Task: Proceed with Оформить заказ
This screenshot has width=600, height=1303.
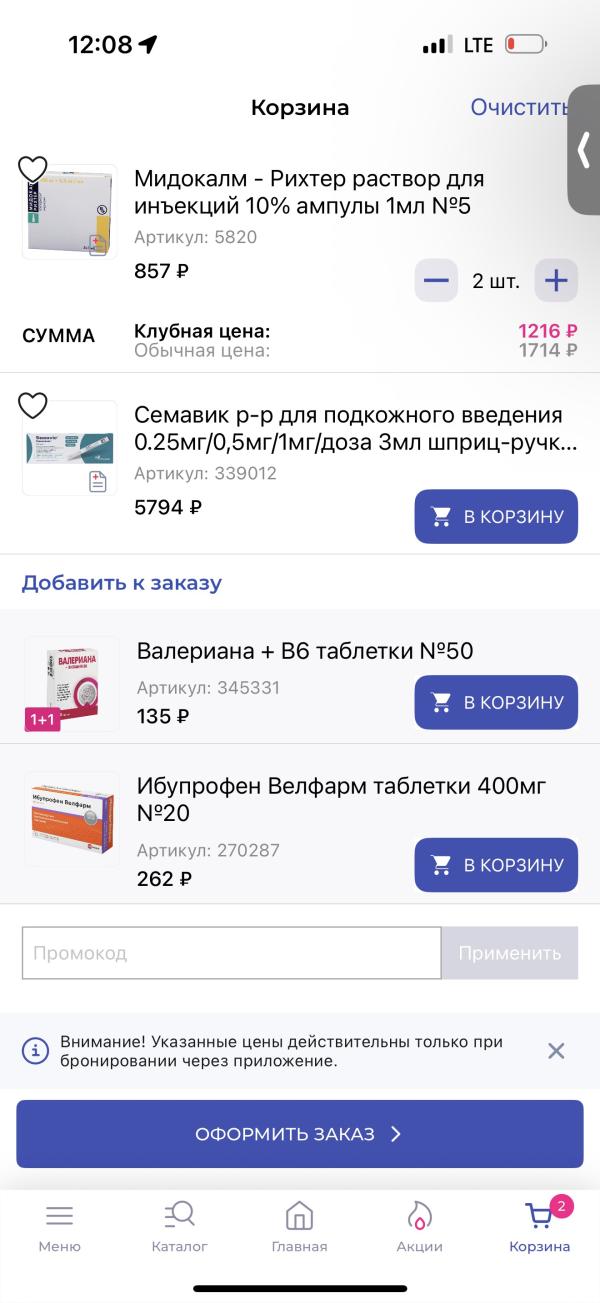Action: [299, 1134]
